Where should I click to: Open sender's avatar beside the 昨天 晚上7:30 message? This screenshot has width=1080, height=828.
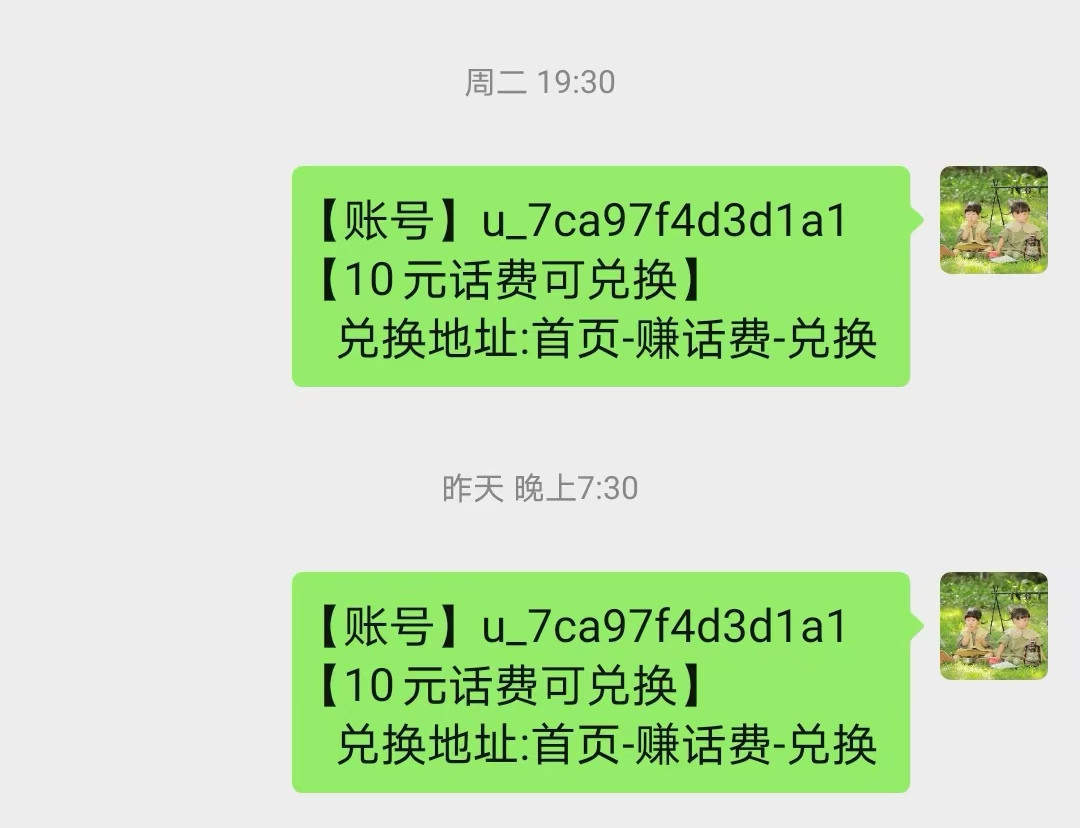(993, 626)
